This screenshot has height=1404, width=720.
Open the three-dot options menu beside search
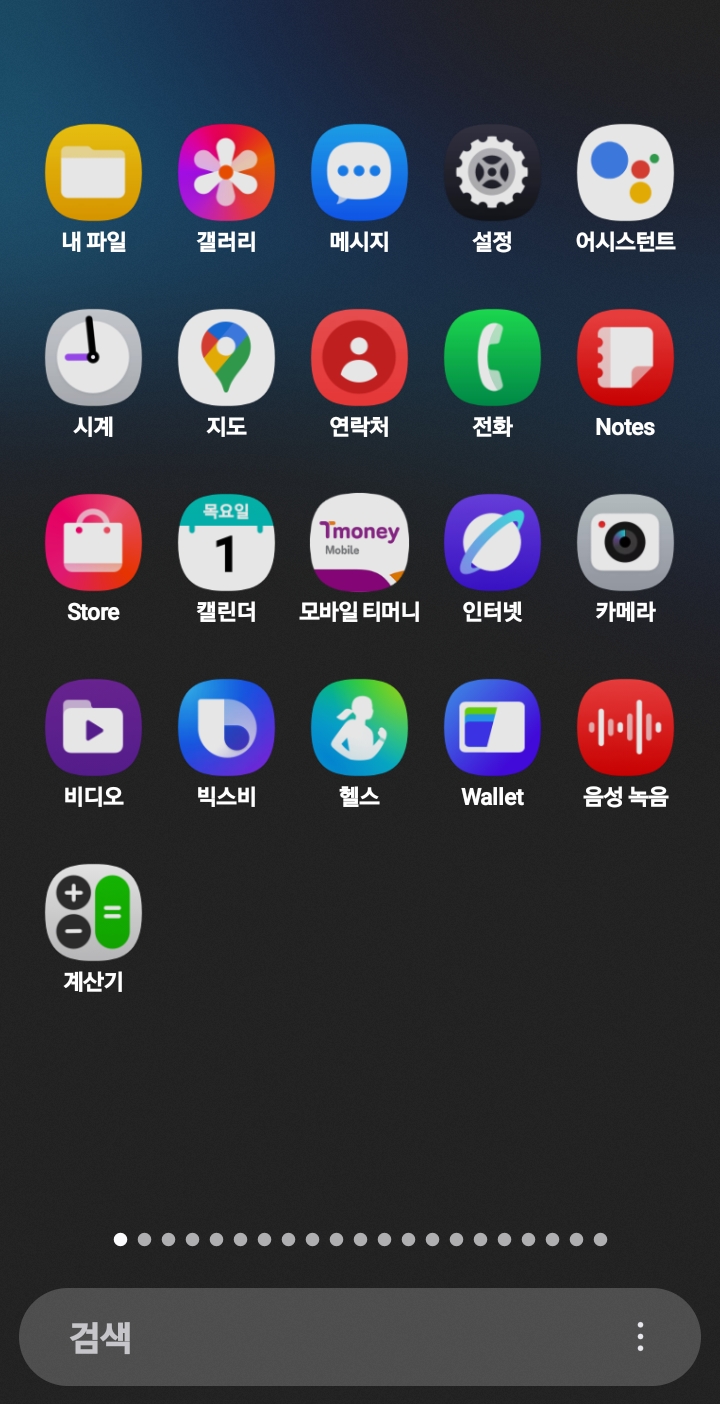639,1335
